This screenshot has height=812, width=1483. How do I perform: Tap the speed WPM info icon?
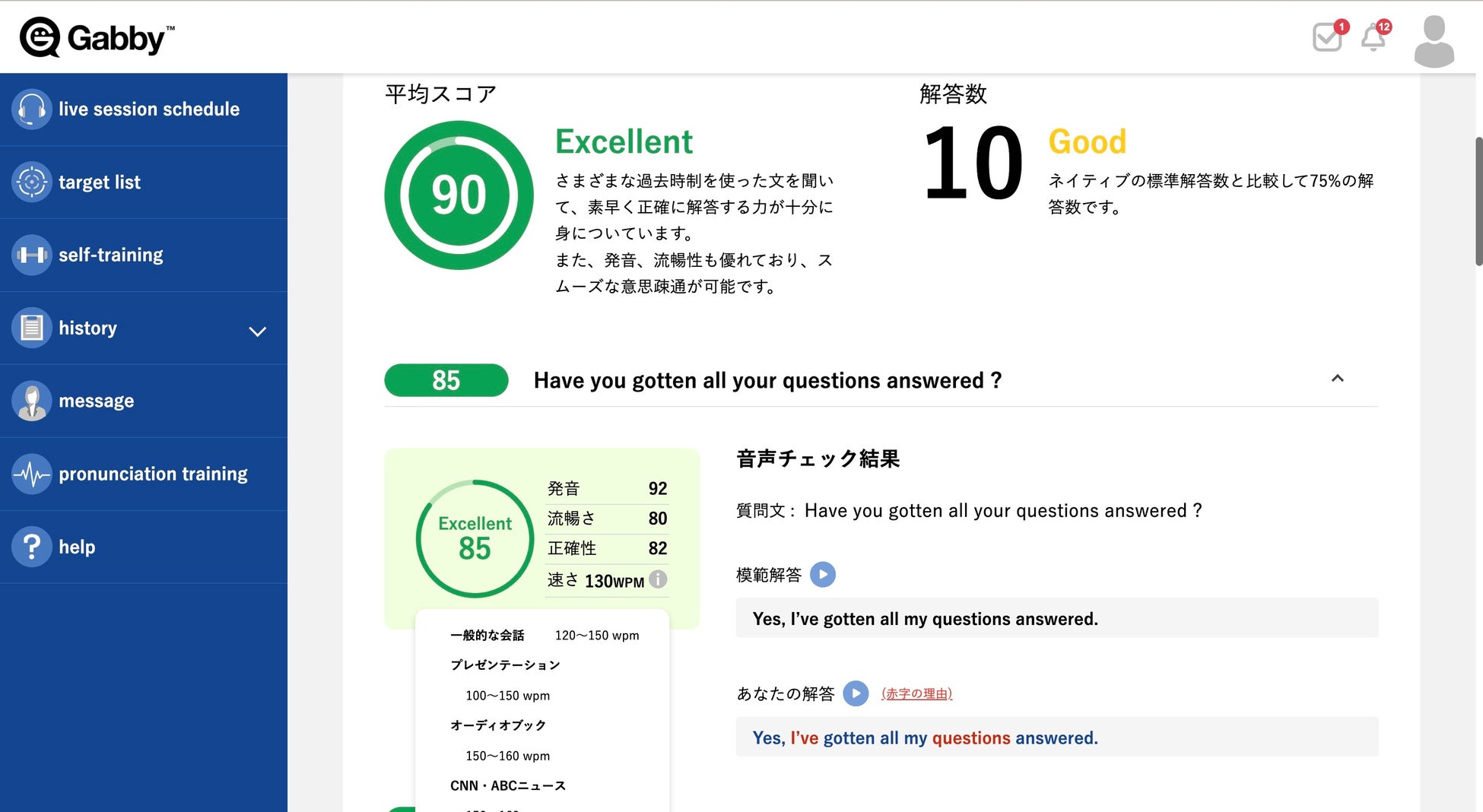click(x=658, y=579)
